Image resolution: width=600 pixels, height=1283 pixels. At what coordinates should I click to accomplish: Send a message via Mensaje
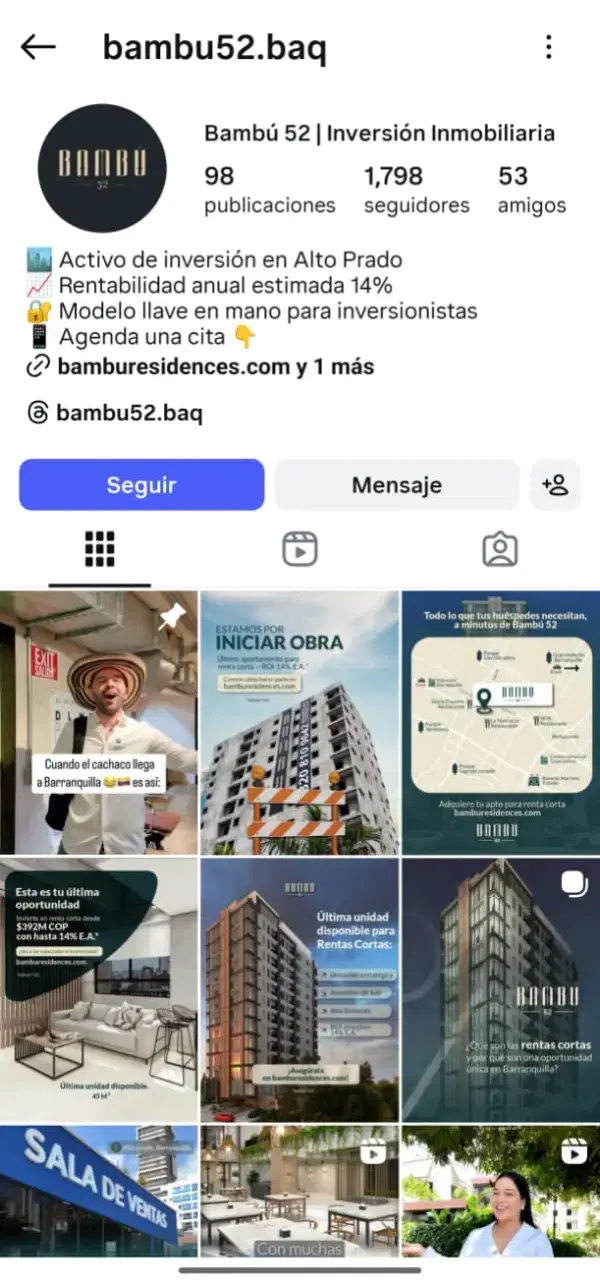(396, 485)
